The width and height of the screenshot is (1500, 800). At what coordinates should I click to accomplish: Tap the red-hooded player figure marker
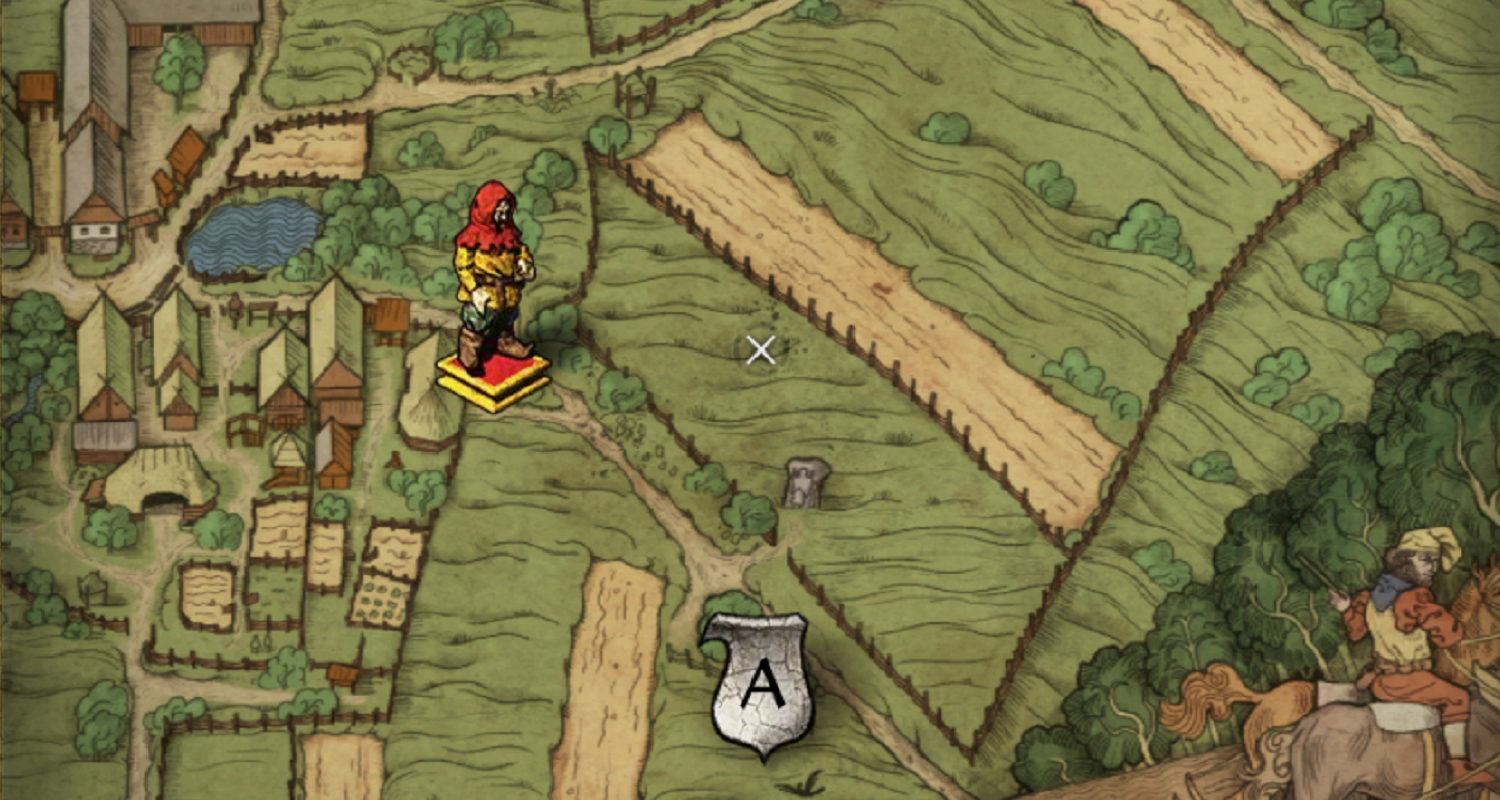pos(493,290)
